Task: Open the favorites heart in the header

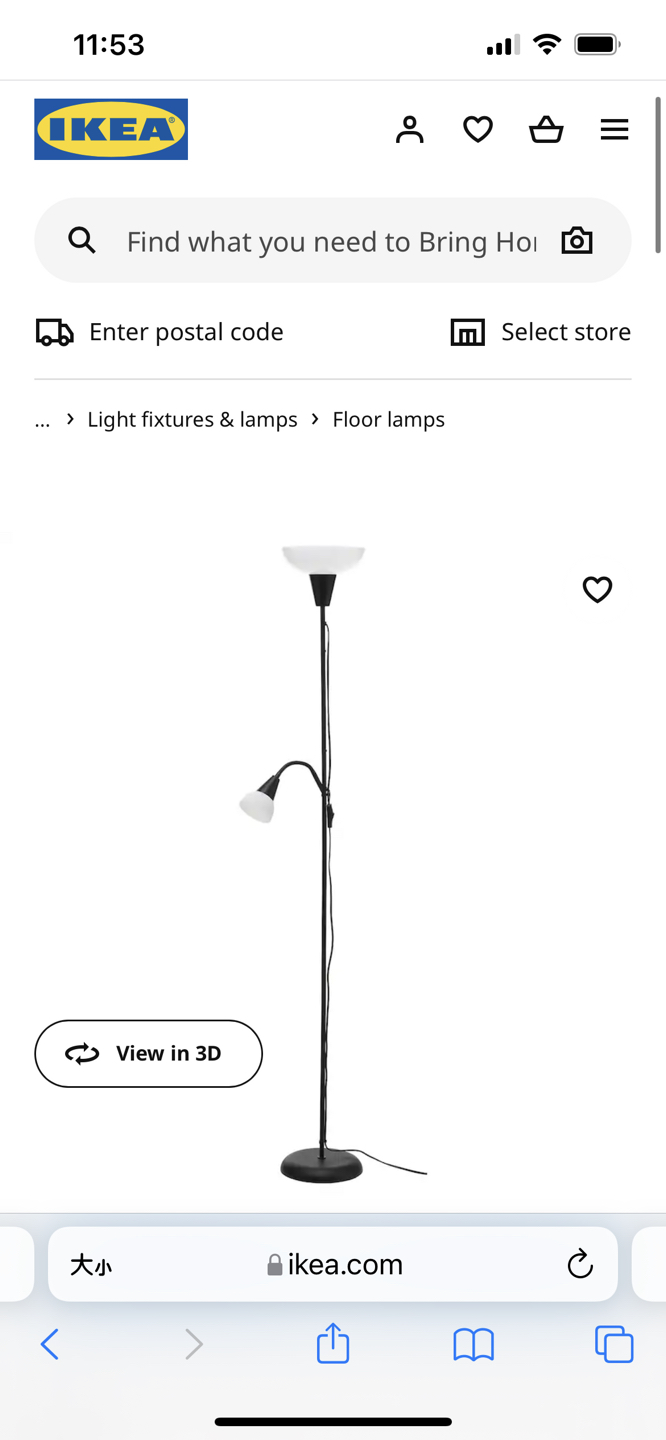Action: [x=478, y=130]
